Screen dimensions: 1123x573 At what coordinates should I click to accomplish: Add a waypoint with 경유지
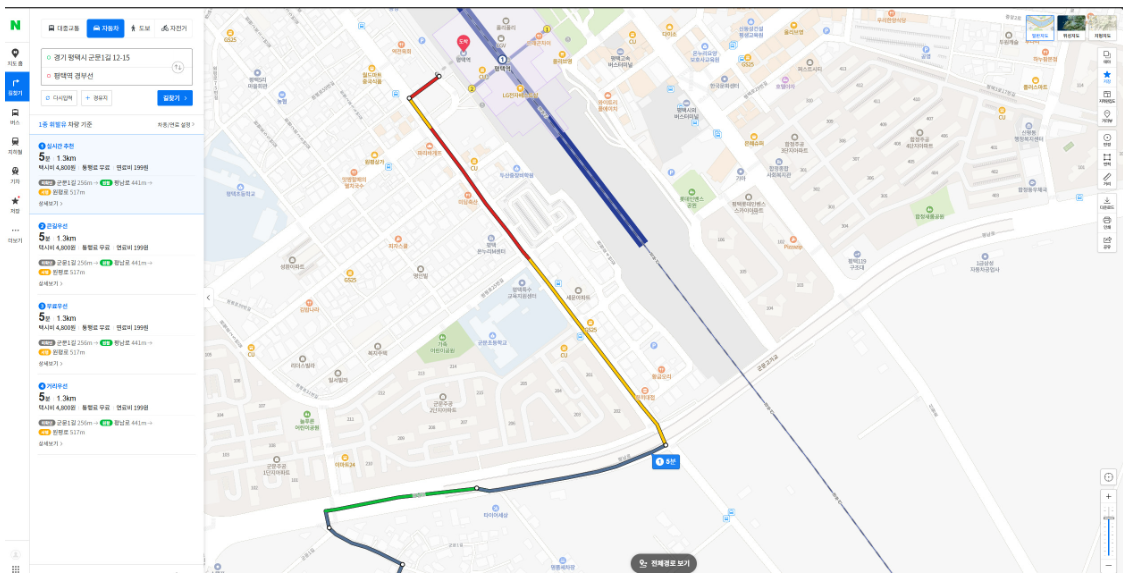tap(97, 98)
